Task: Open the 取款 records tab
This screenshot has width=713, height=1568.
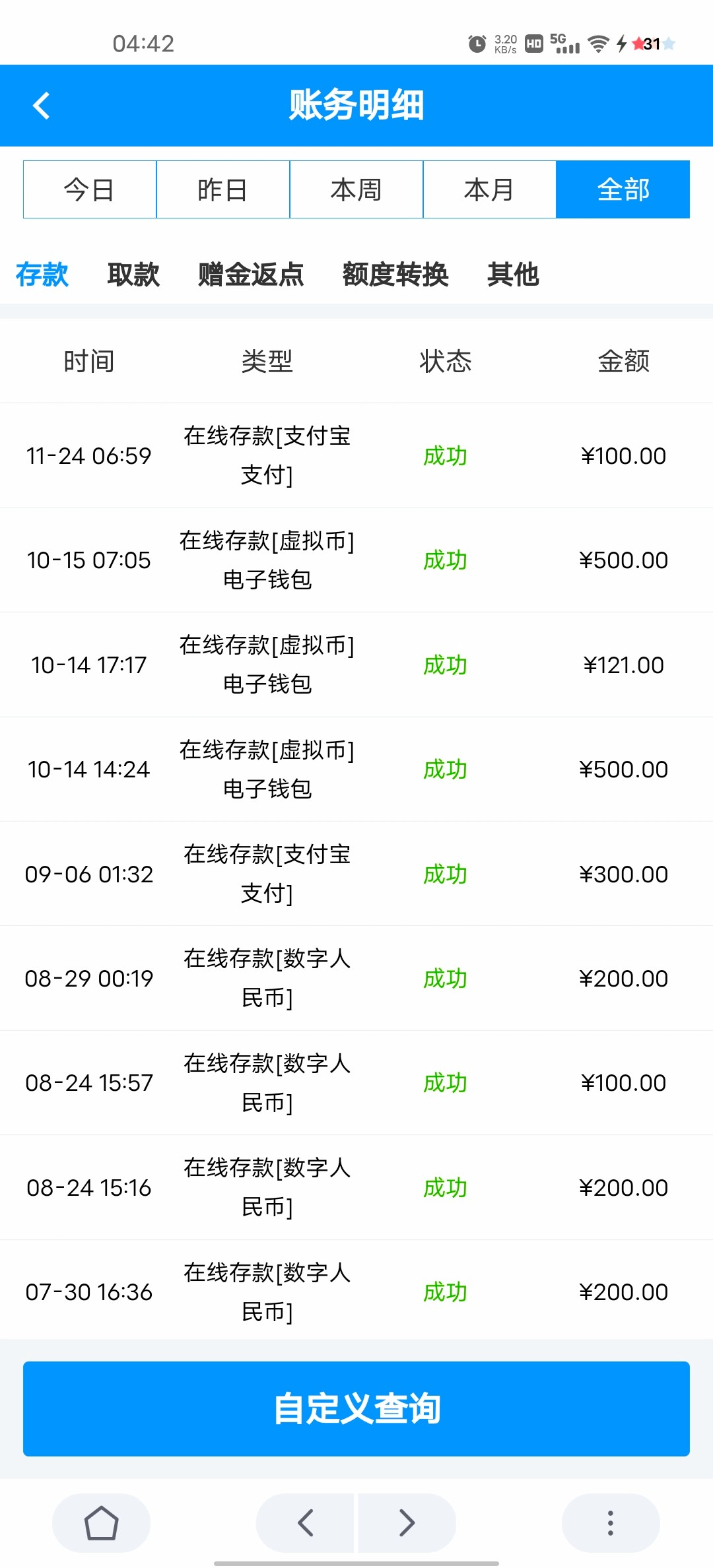Action: [133, 275]
